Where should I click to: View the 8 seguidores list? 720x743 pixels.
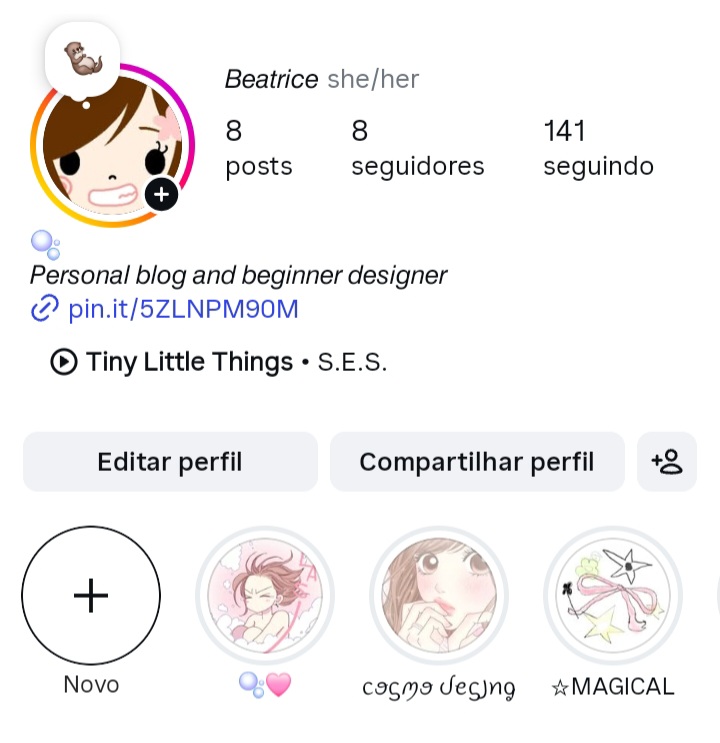[417, 148]
